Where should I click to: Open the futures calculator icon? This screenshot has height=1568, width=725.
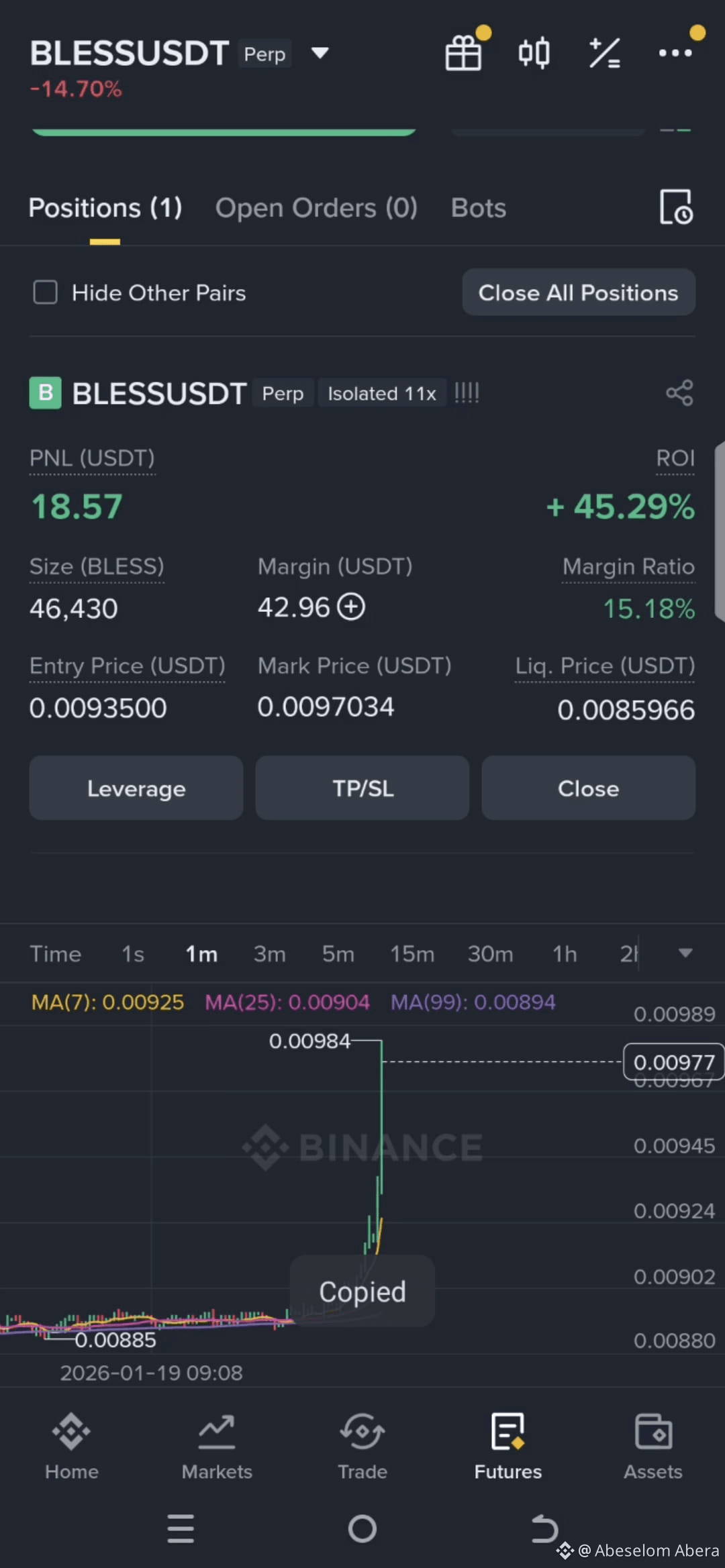603,53
